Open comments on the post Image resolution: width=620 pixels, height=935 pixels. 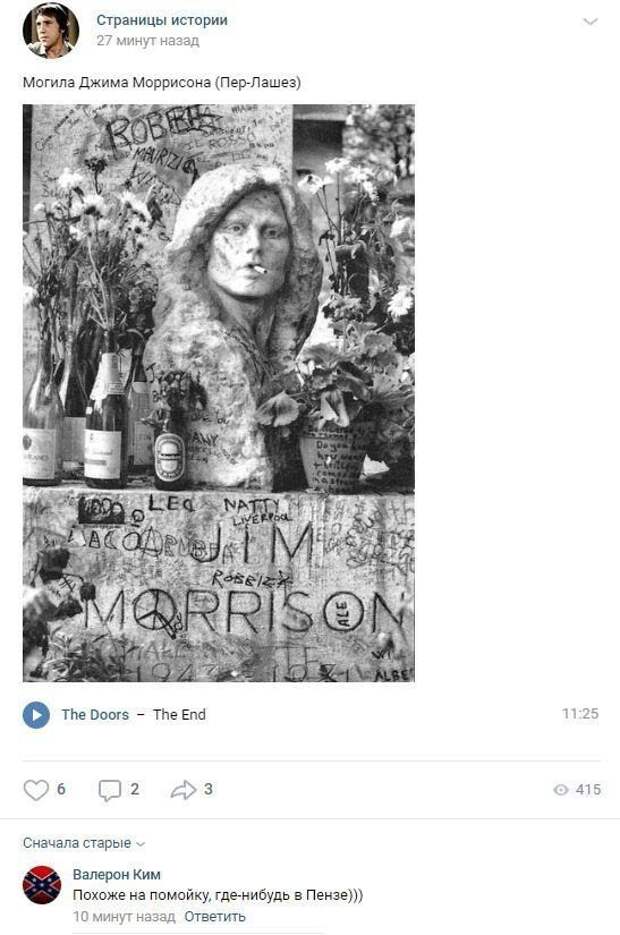pos(110,790)
